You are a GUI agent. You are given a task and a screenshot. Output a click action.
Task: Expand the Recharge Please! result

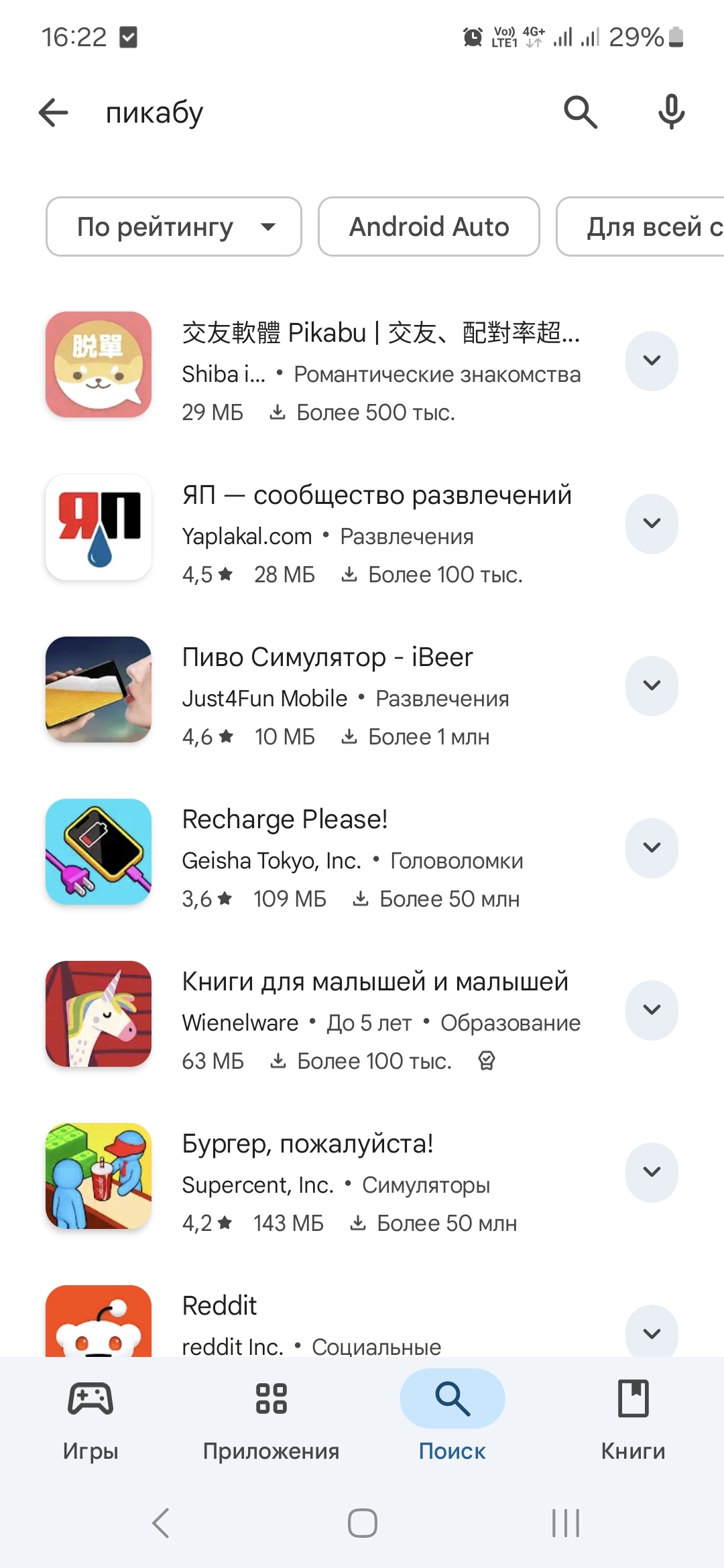(x=652, y=848)
